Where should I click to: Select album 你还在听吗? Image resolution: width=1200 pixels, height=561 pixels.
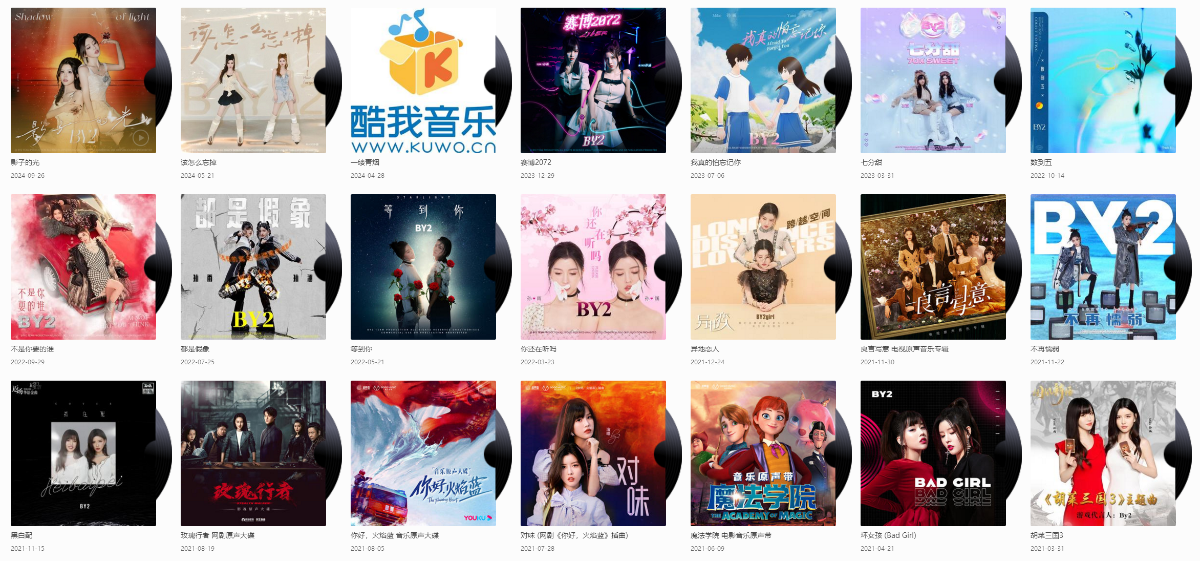[x=593, y=267]
